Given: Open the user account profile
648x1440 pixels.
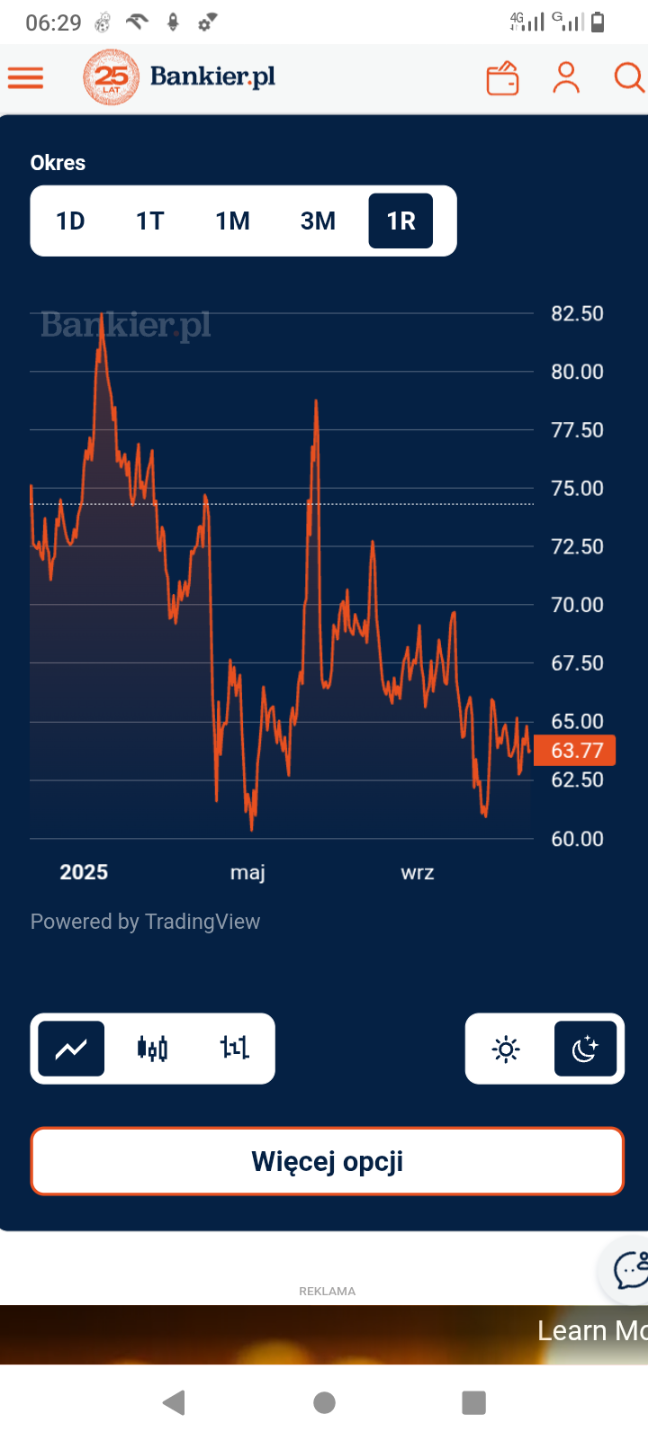Looking at the screenshot, I should pyautogui.click(x=566, y=77).
